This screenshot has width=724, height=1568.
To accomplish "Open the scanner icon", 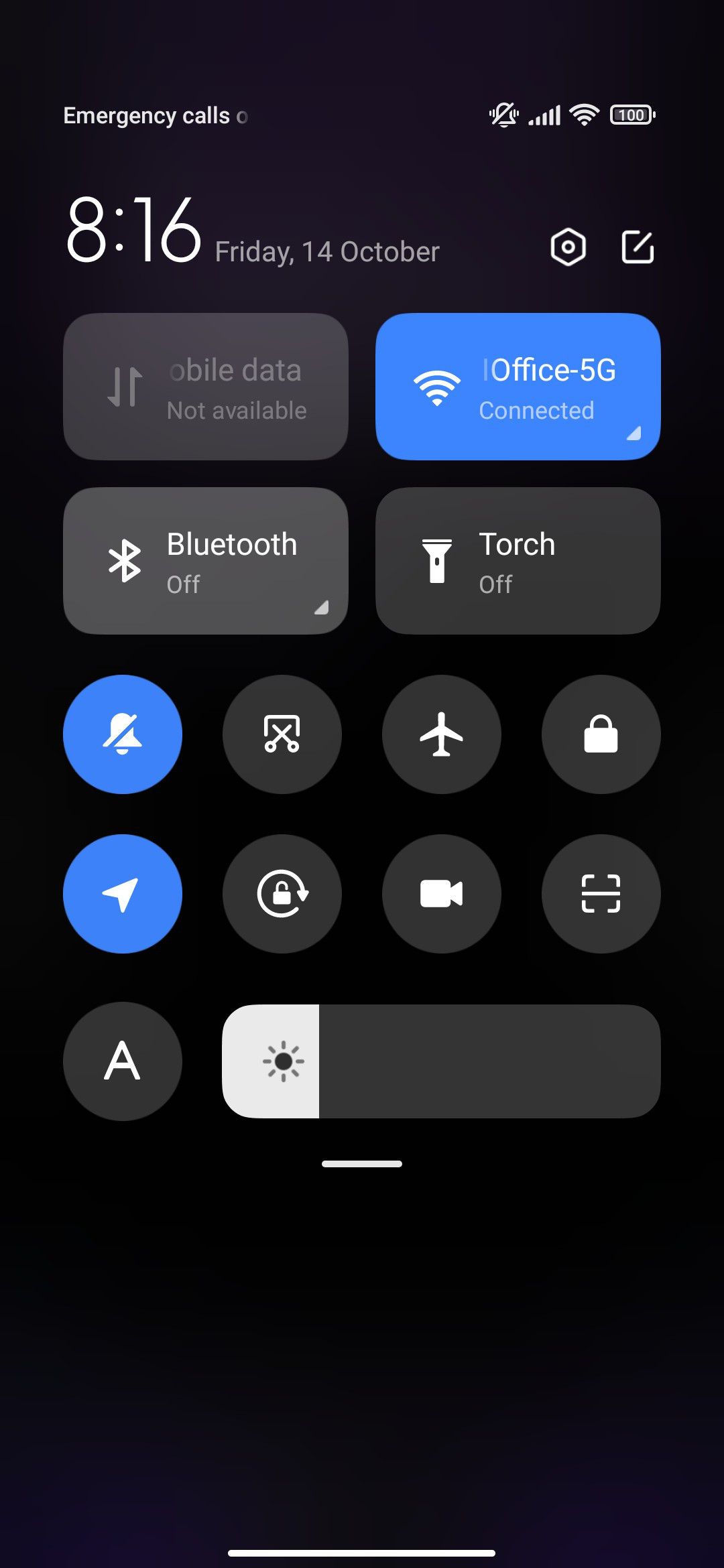I will pyautogui.click(x=601, y=894).
